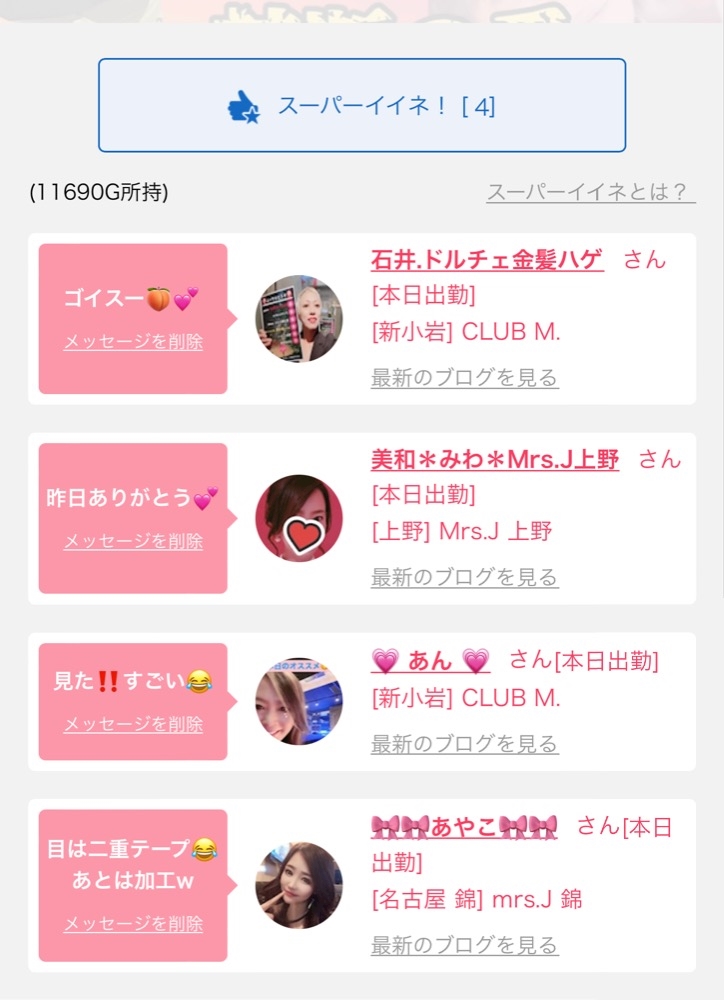
Task: View latest blog of 石井.ドルチェ金髪ハゲ
Action: tap(464, 378)
